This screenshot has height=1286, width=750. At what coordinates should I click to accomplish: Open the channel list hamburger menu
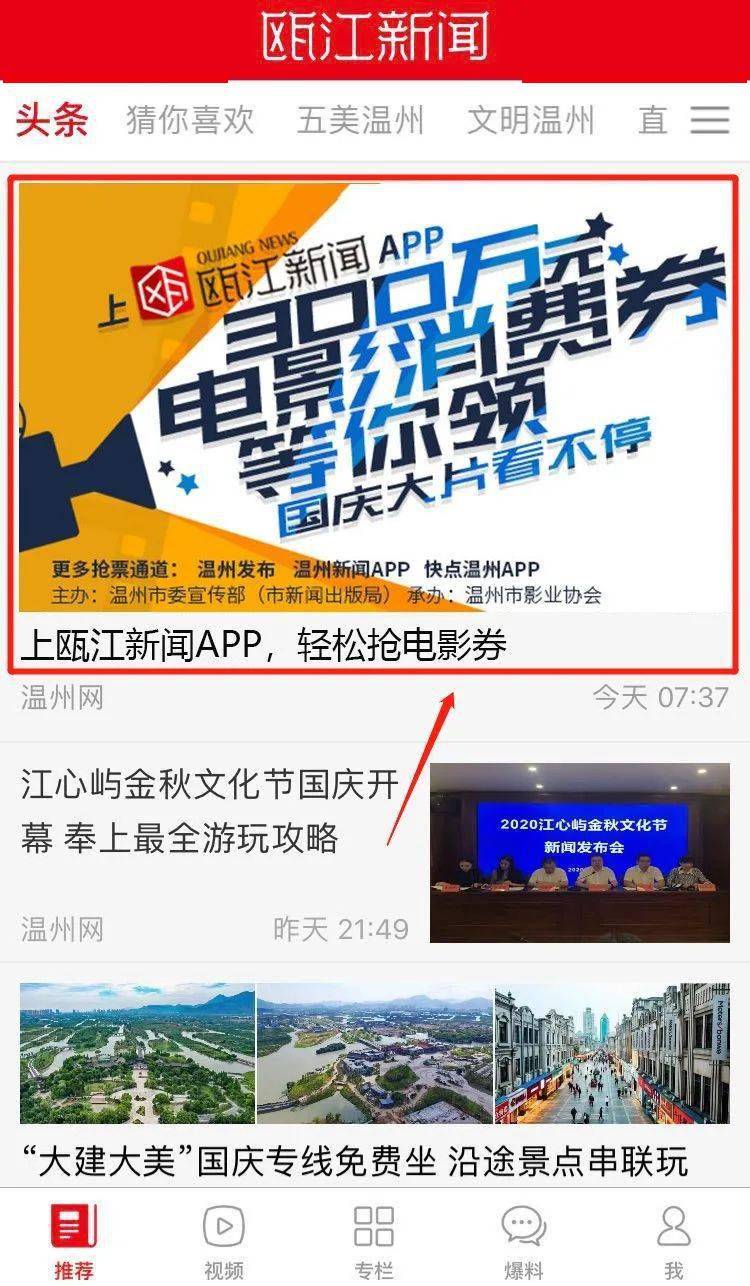710,121
